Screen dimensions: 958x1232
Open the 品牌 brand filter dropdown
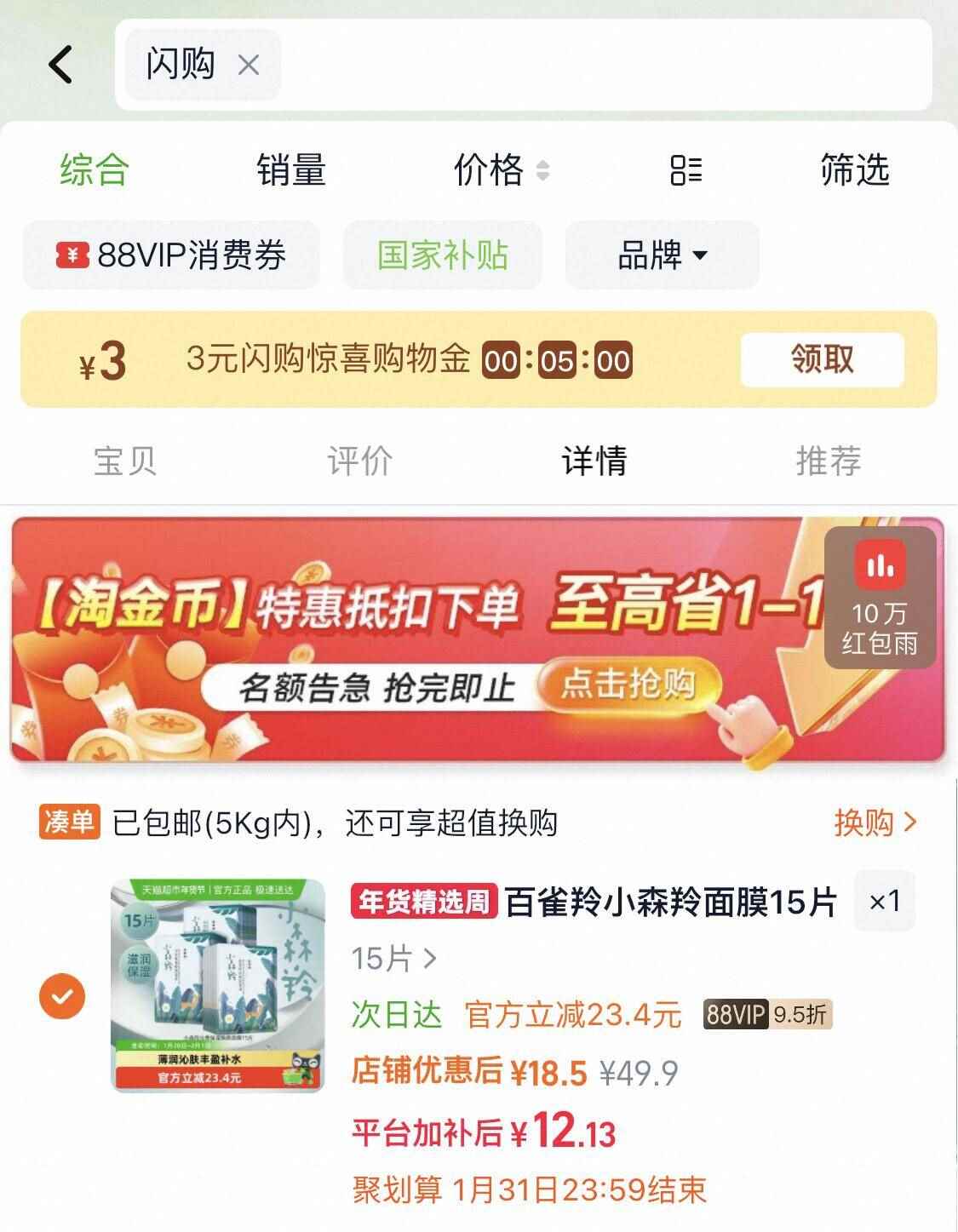tap(663, 255)
